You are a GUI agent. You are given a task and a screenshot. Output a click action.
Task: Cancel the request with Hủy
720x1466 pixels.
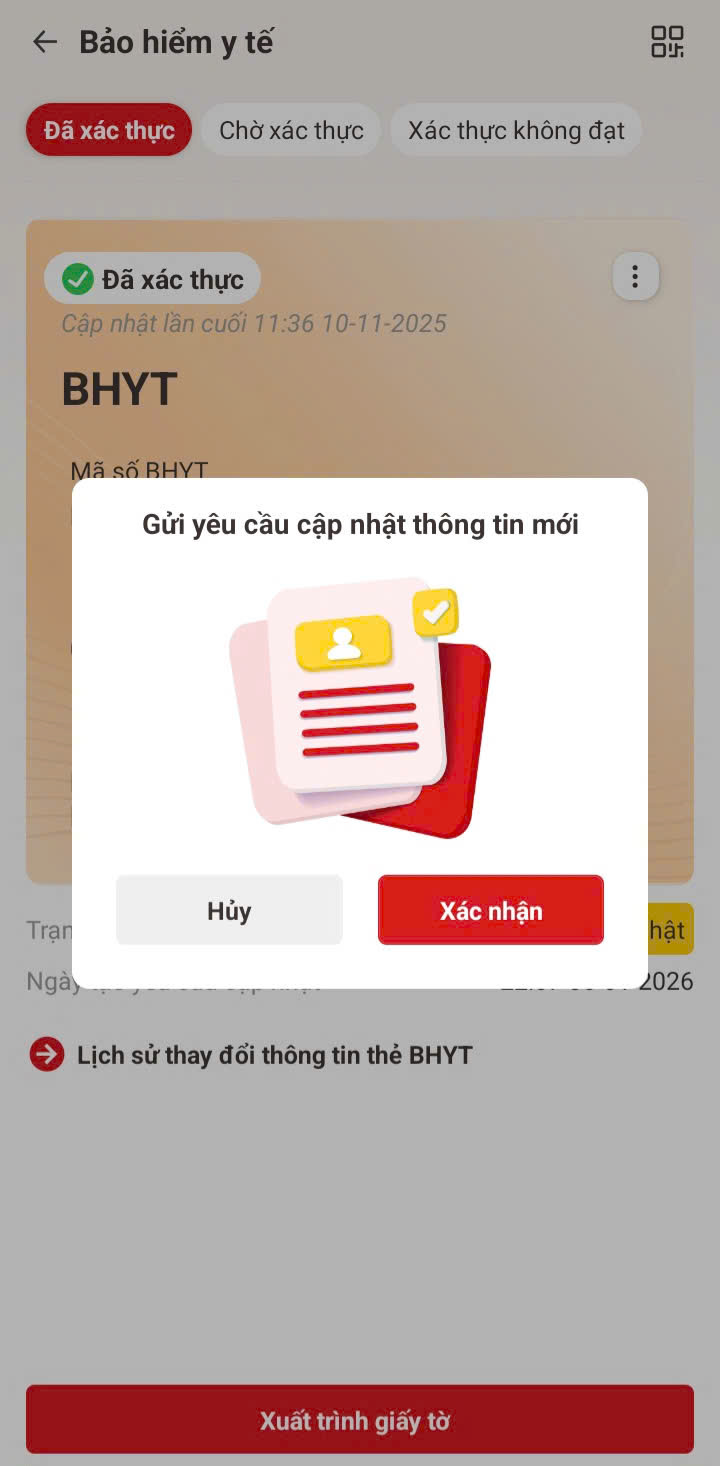tap(229, 910)
